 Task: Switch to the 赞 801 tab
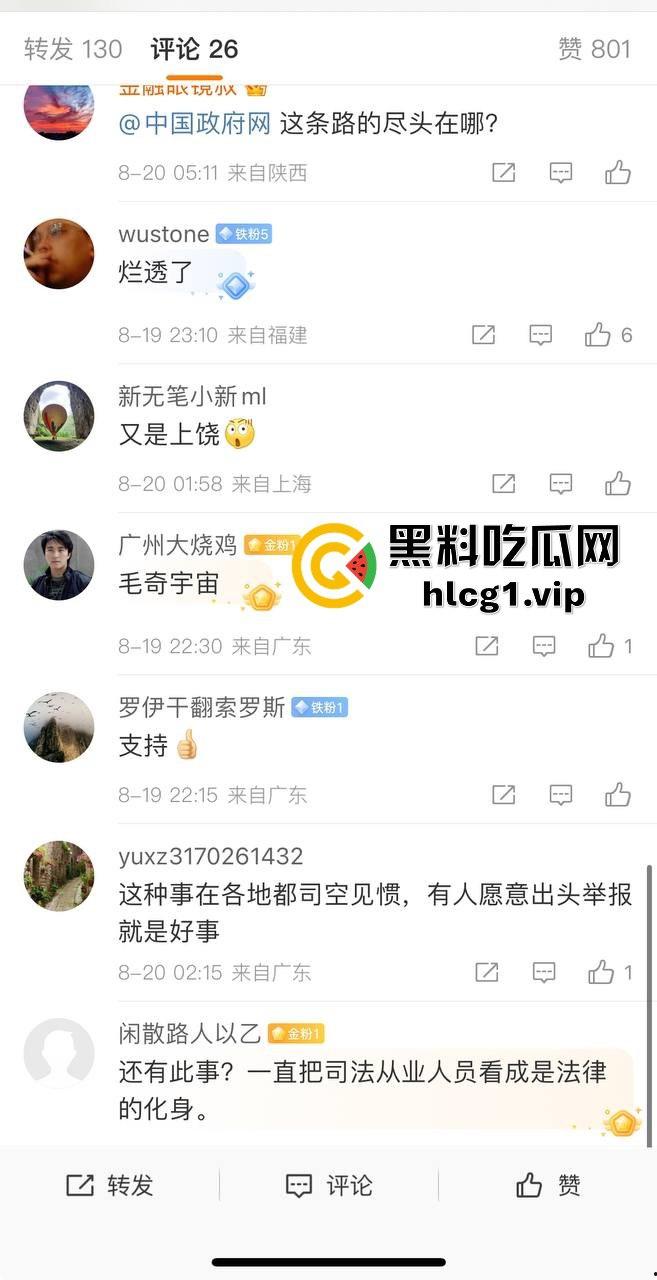tap(594, 48)
